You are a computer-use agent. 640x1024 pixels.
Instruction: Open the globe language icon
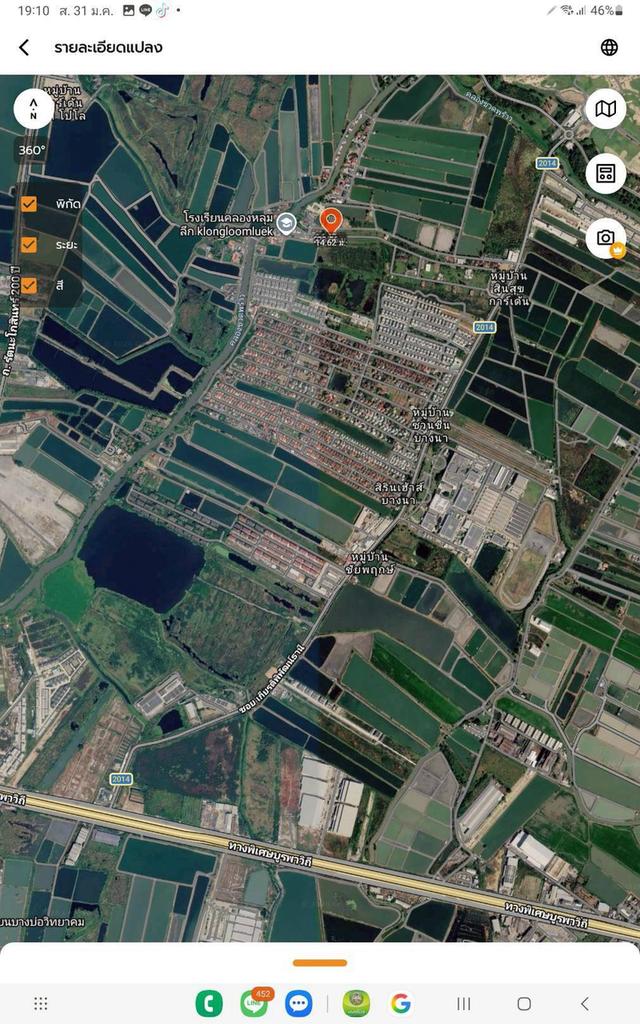click(609, 47)
